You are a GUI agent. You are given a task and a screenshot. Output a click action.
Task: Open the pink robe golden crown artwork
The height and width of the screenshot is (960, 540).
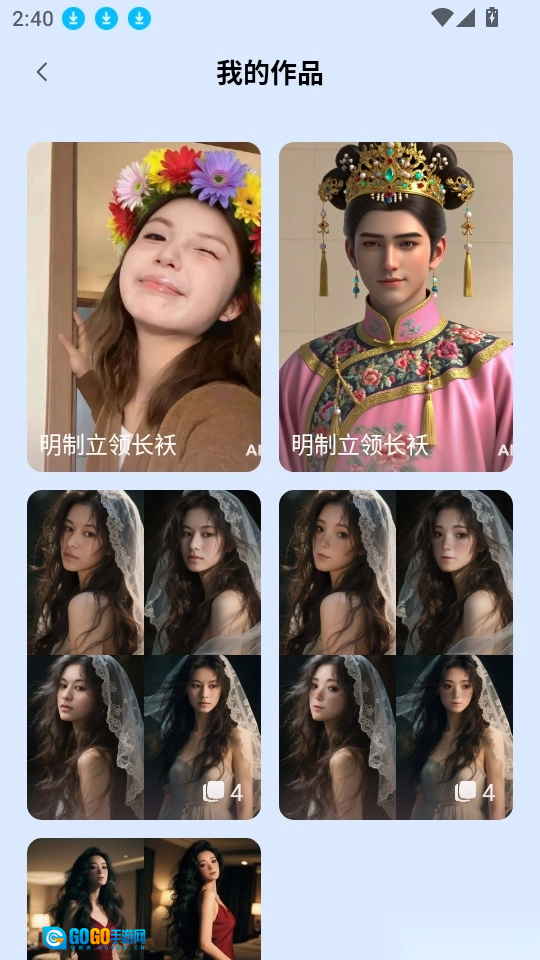(x=396, y=307)
